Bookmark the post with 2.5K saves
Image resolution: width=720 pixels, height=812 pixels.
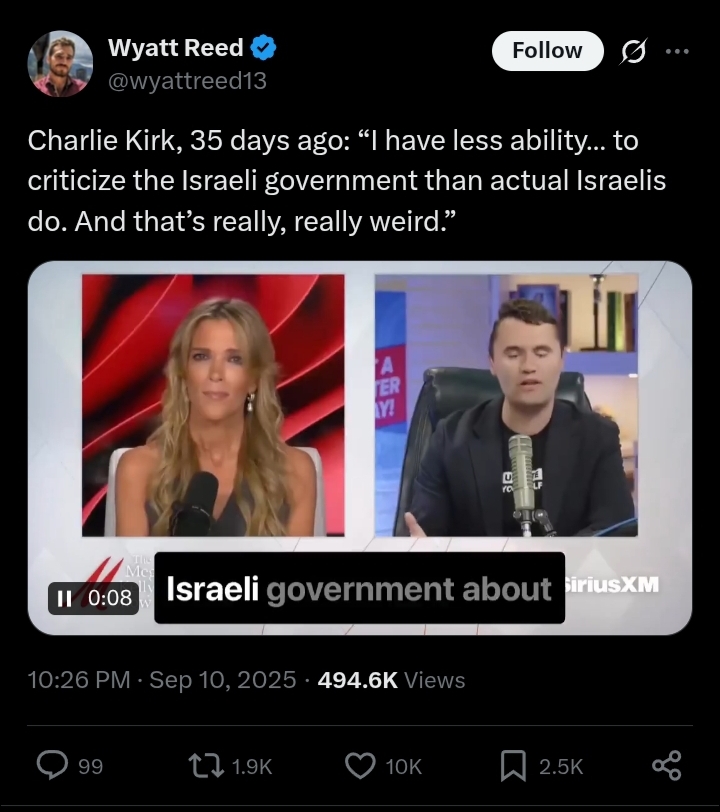click(x=513, y=766)
